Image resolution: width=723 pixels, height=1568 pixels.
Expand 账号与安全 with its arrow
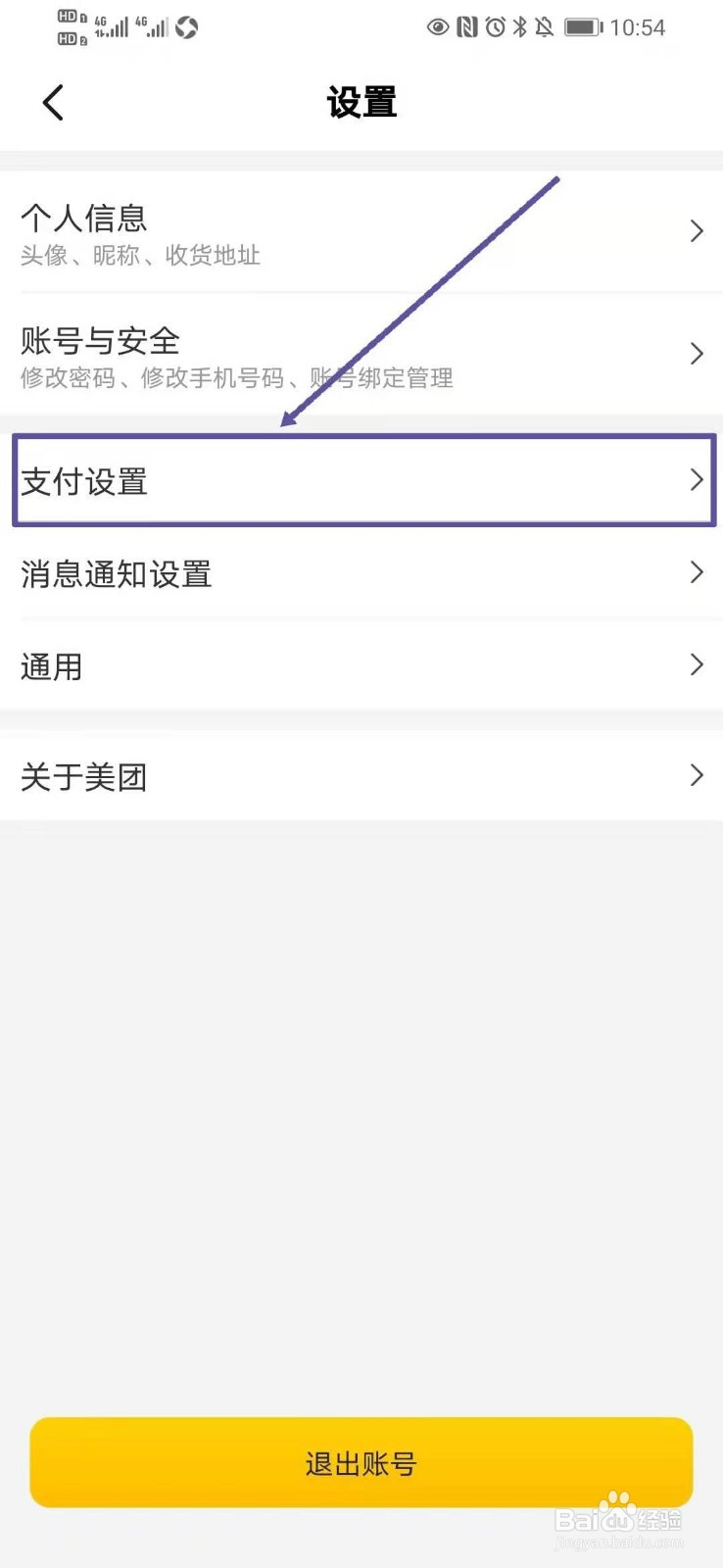(696, 353)
